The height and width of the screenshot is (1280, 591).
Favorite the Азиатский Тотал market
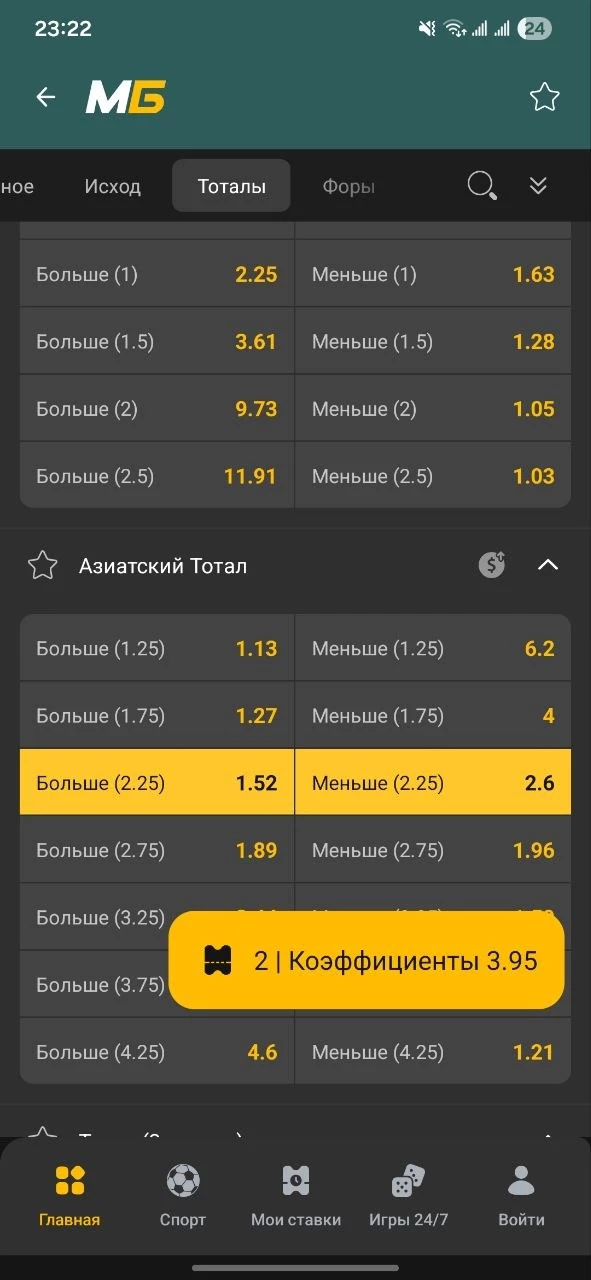point(42,566)
